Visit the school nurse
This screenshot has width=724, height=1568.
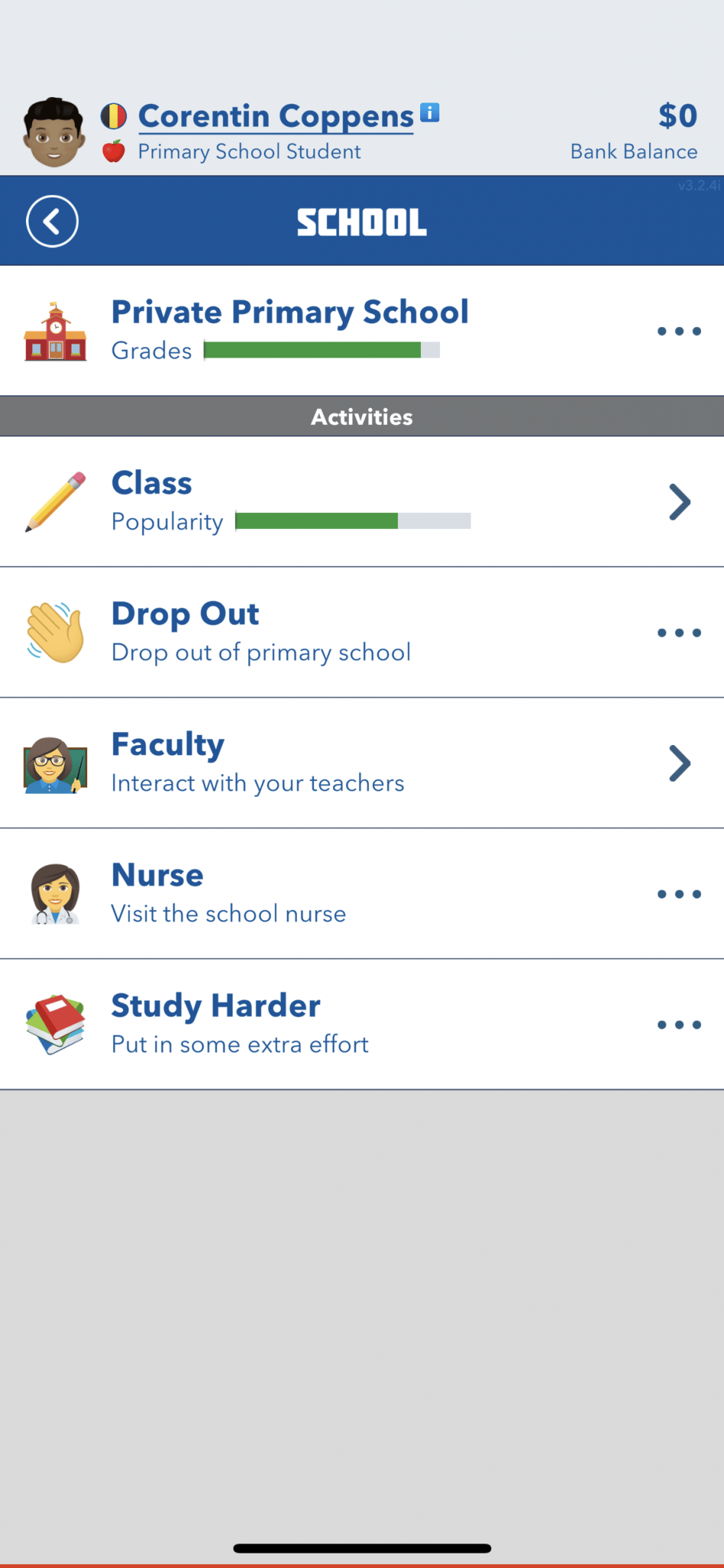(x=362, y=893)
